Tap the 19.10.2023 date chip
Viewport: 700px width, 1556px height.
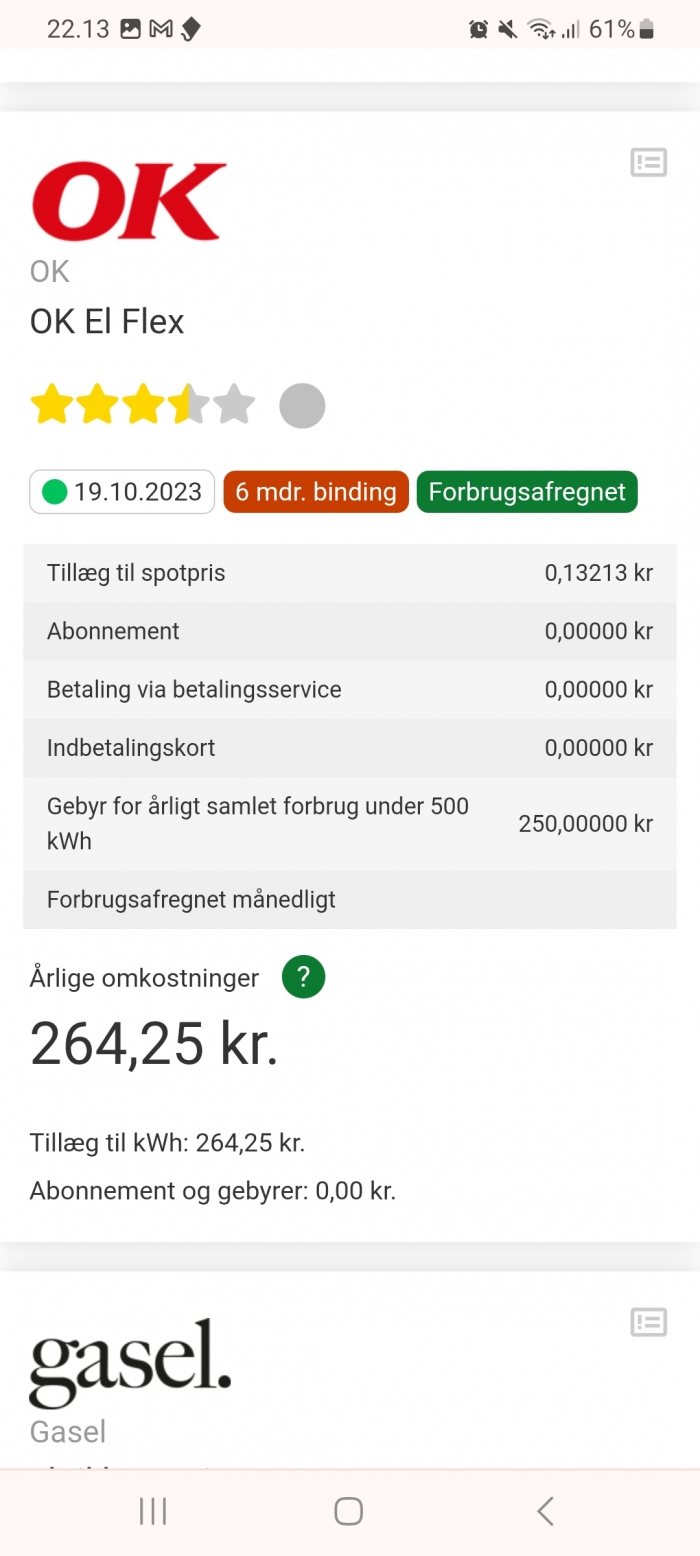122,492
